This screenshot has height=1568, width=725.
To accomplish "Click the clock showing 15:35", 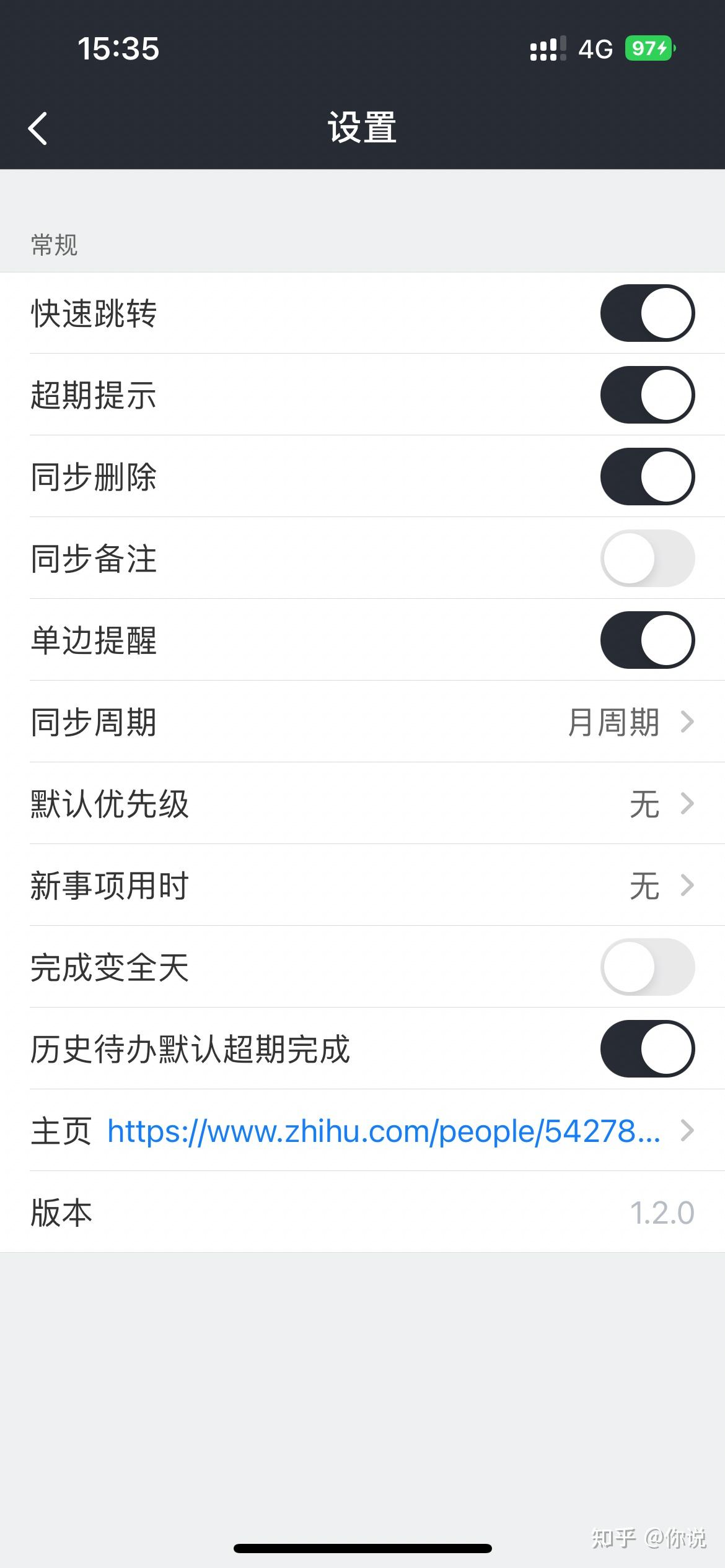I will (118, 48).
